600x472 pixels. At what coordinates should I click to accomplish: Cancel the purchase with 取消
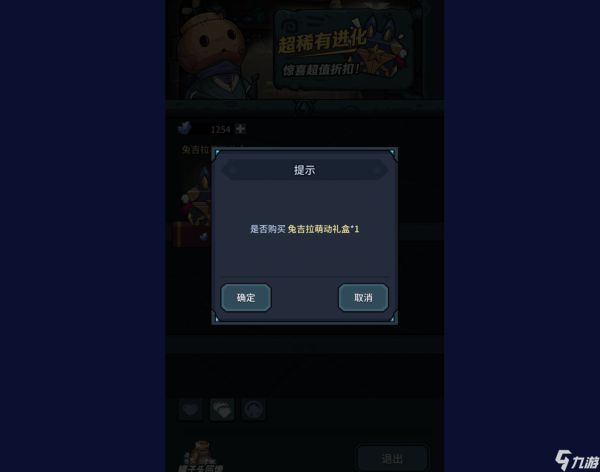point(363,298)
